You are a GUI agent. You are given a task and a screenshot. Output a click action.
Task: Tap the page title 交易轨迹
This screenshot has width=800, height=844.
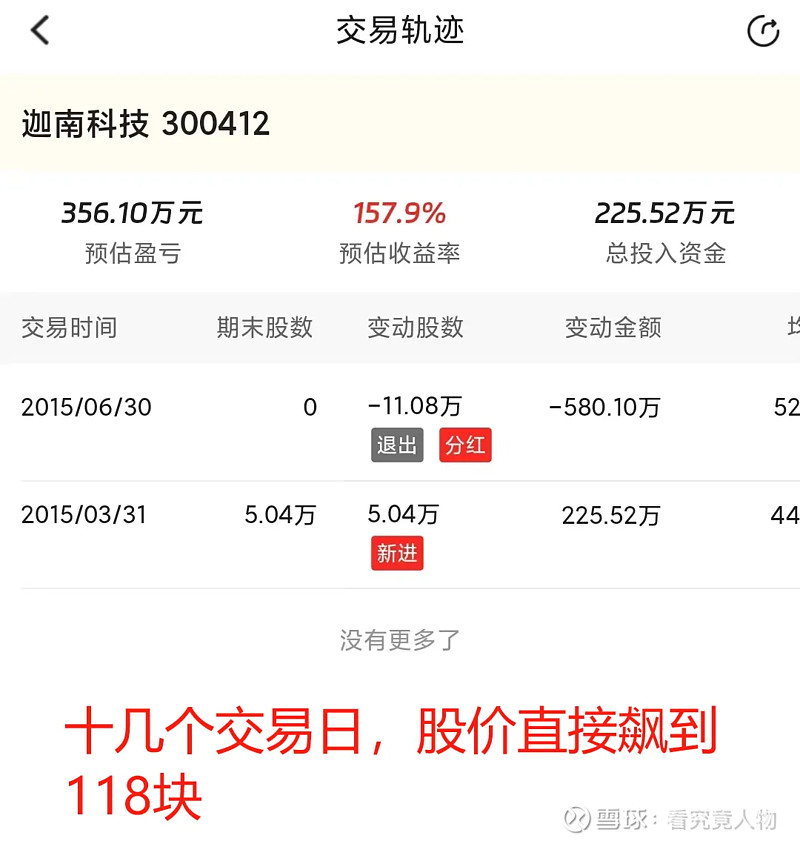[x=400, y=30]
